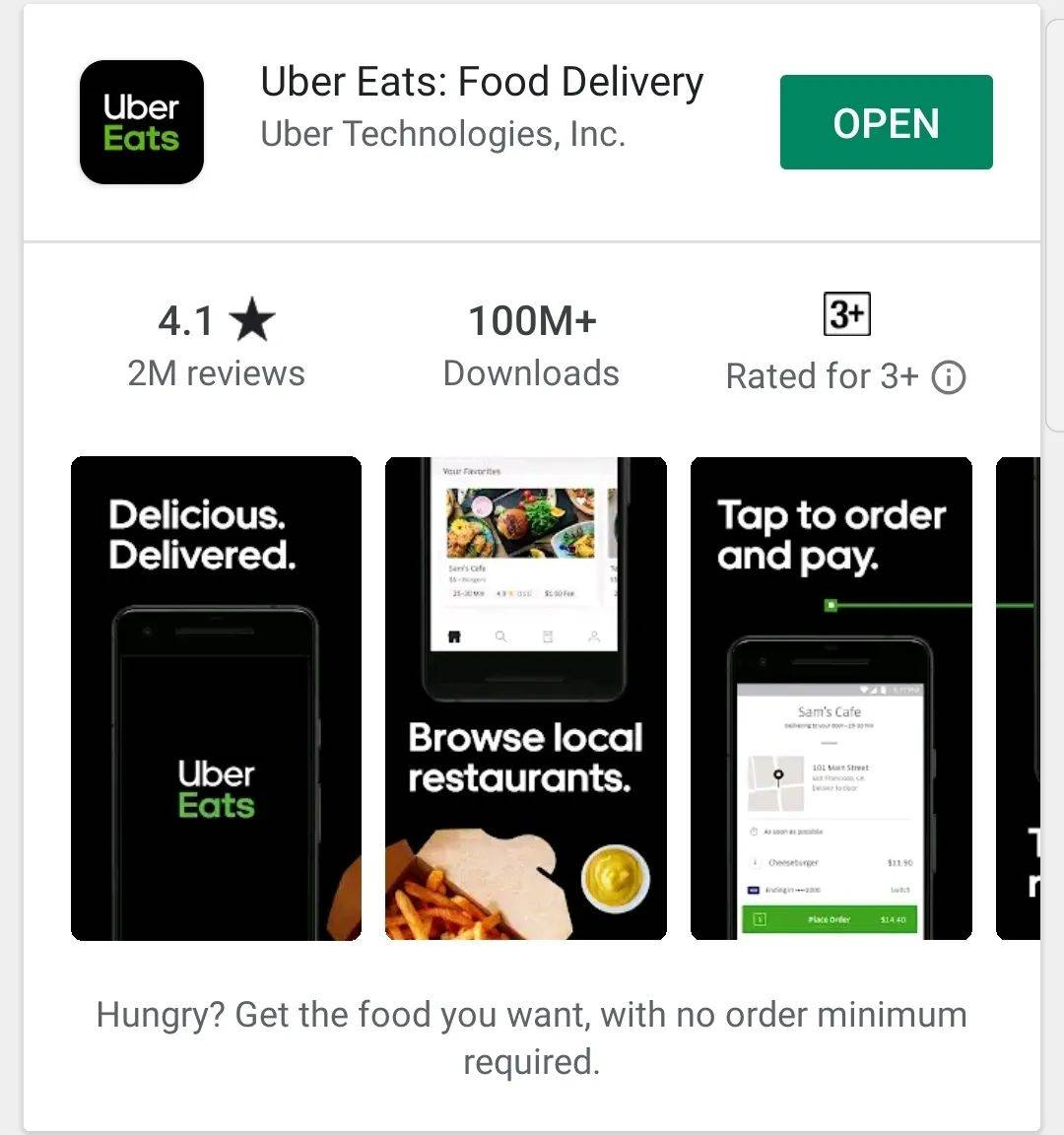
Task: Open Uber Technologies, Inc. developer page
Action: point(442,134)
